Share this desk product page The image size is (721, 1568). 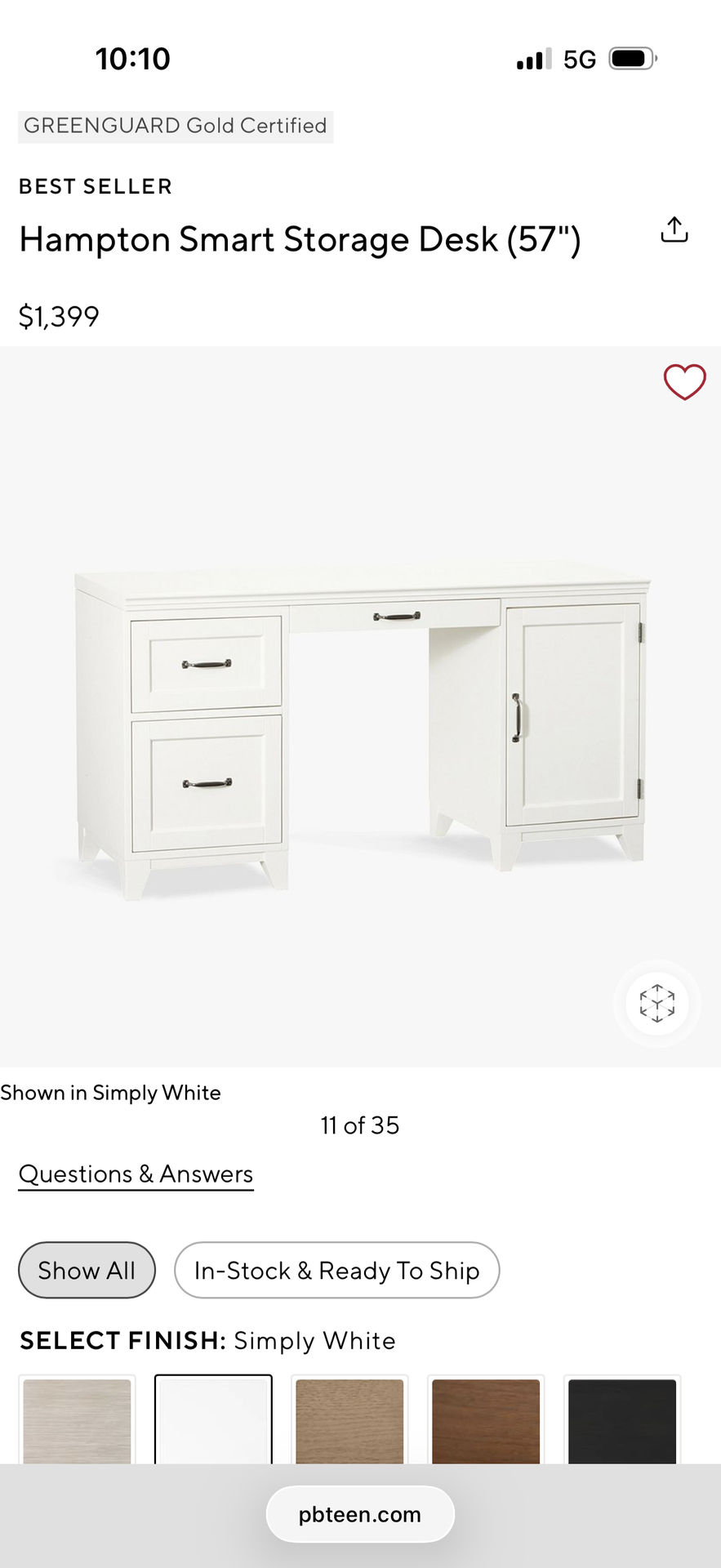pyautogui.click(x=674, y=230)
